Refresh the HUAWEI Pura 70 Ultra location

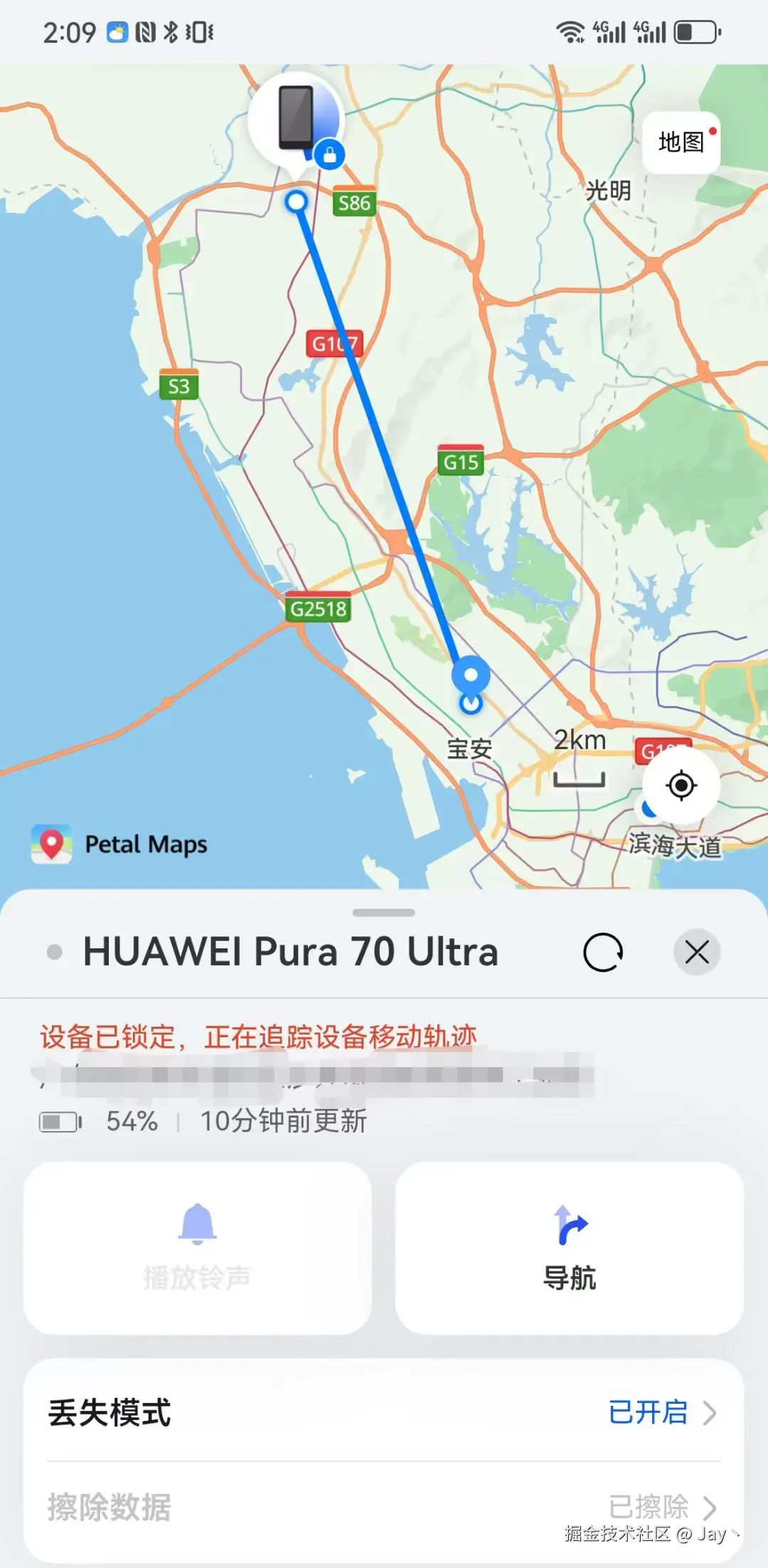pyautogui.click(x=603, y=952)
